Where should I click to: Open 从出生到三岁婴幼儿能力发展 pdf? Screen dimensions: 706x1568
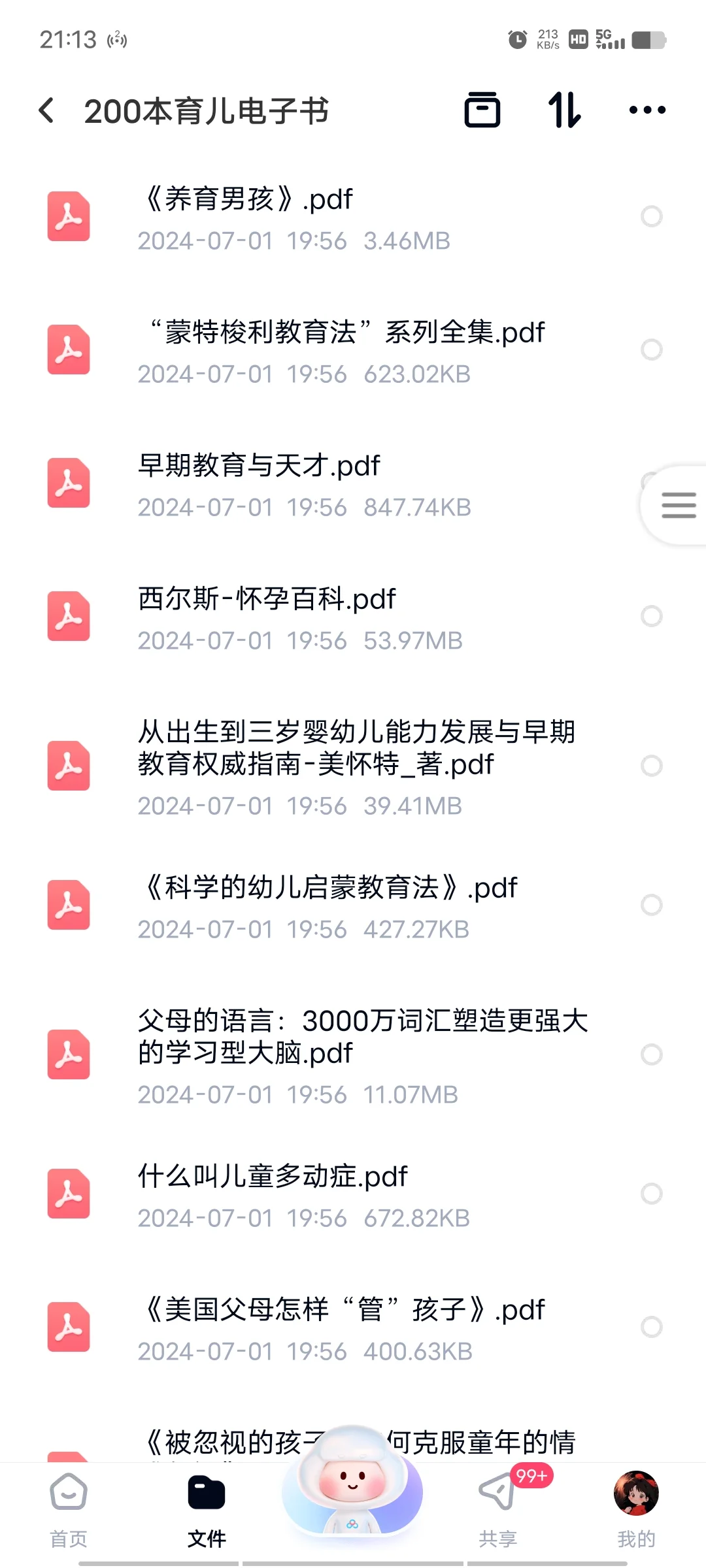click(353, 766)
